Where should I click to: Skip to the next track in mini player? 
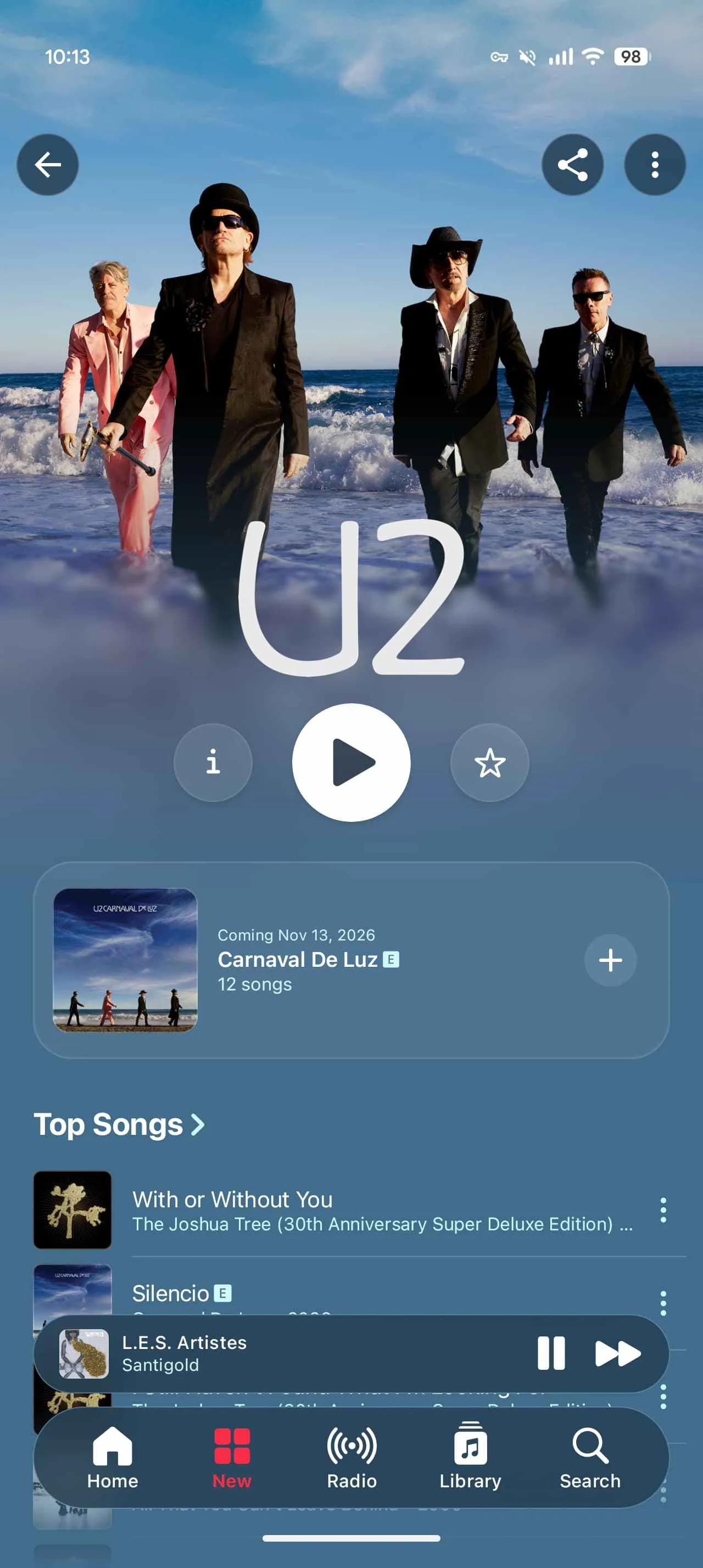coord(618,1353)
